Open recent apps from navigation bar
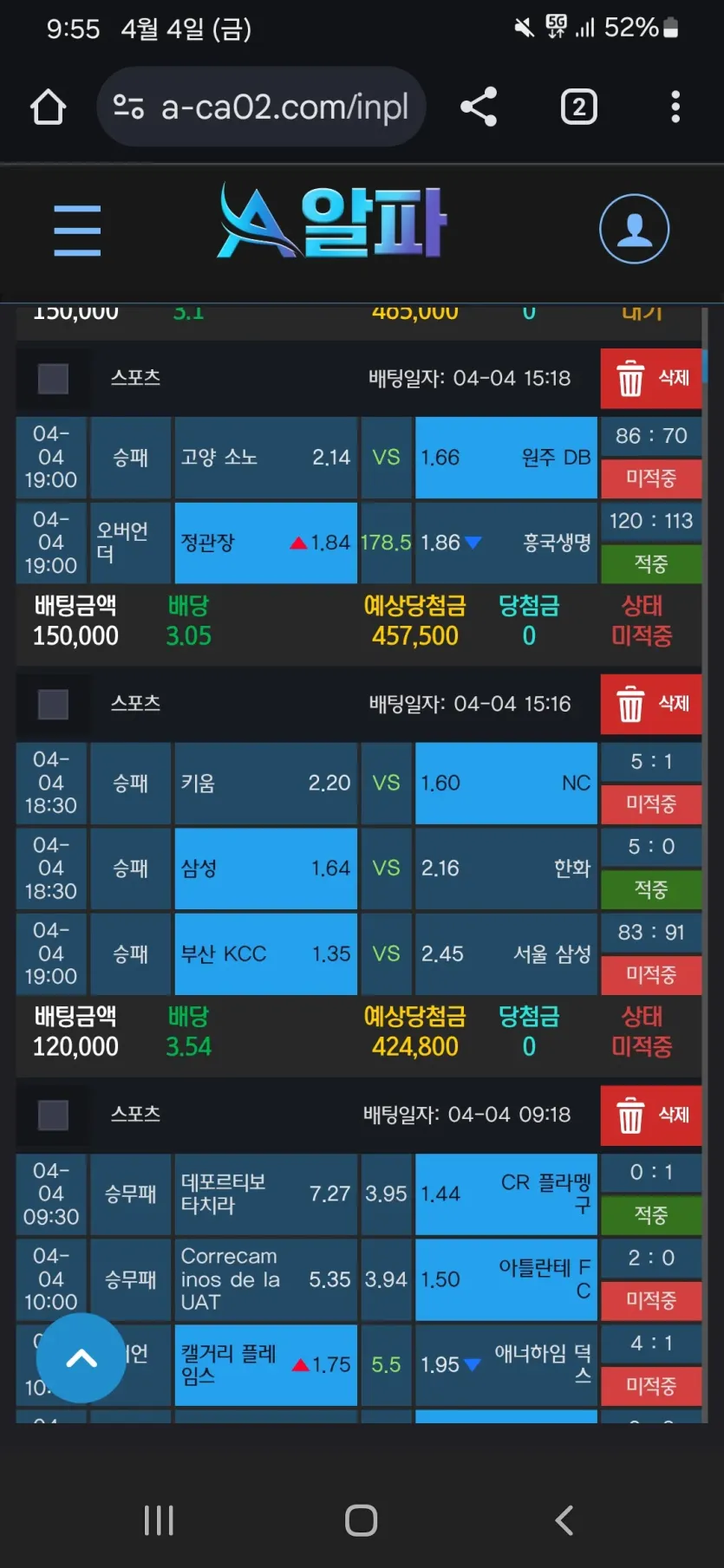The width and height of the screenshot is (724, 1568). pyautogui.click(x=159, y=1520)
